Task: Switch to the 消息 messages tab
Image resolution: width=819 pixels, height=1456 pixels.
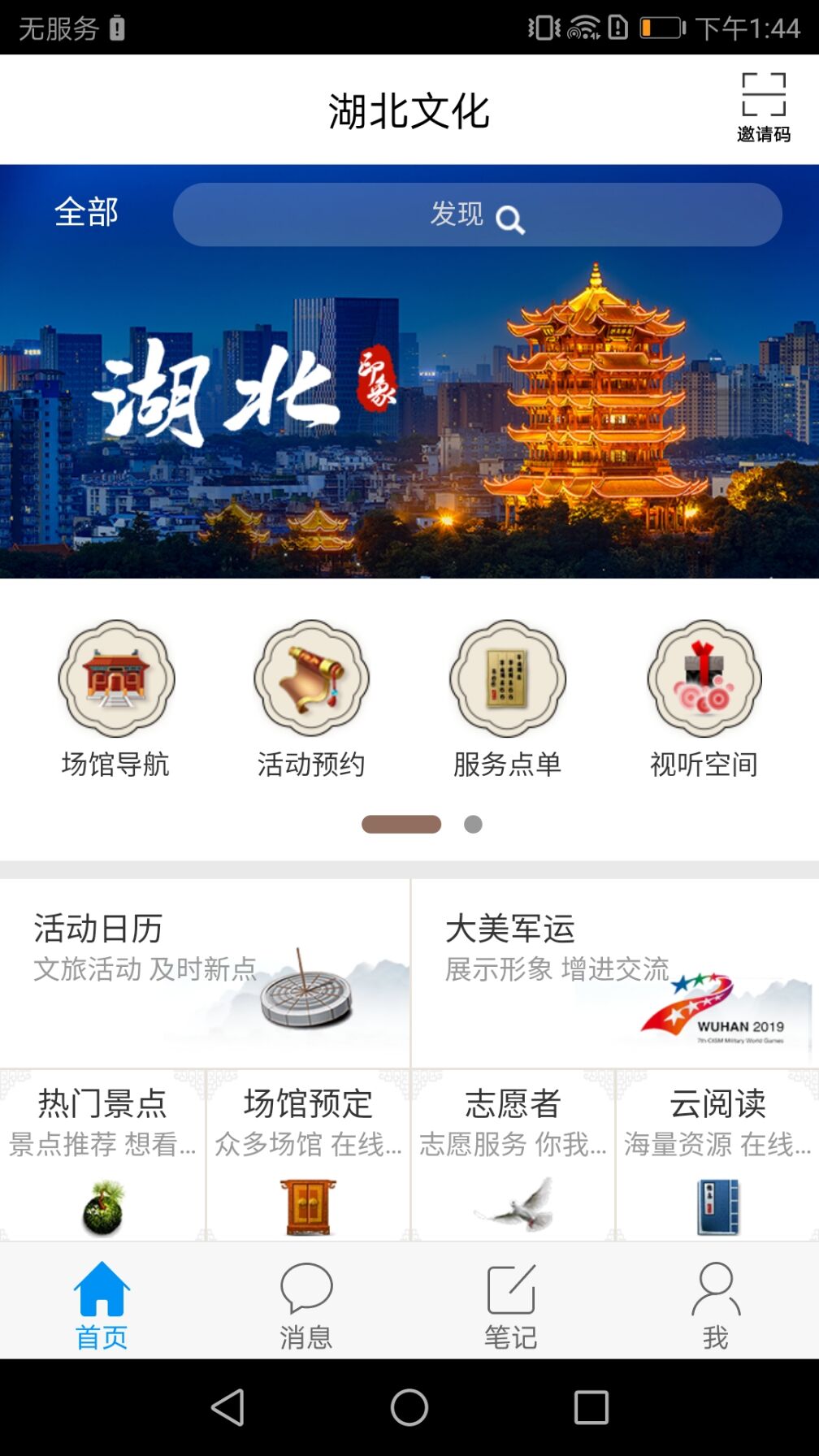Action: [306, 1304]
